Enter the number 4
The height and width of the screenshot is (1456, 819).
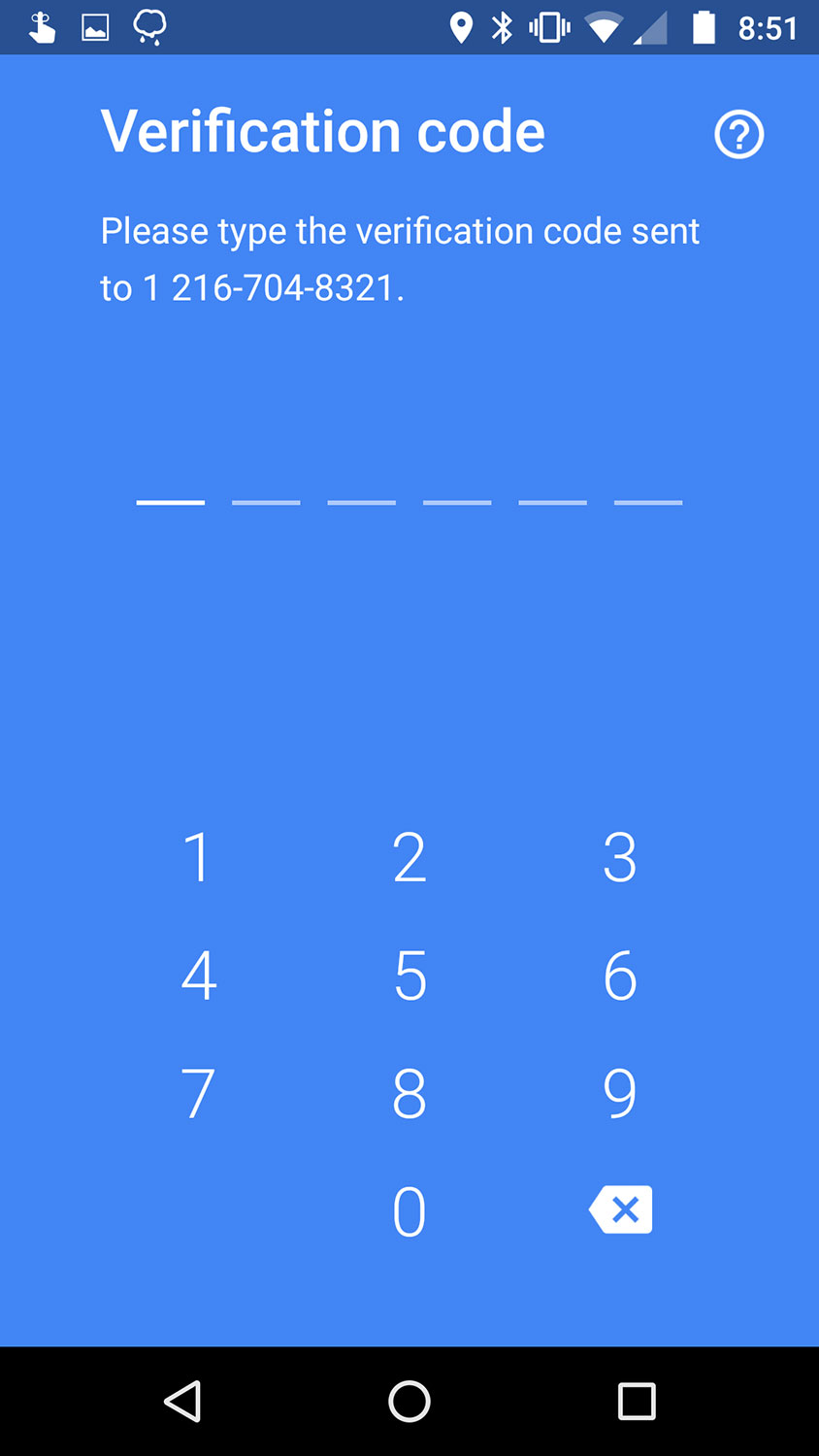(198, 976)
